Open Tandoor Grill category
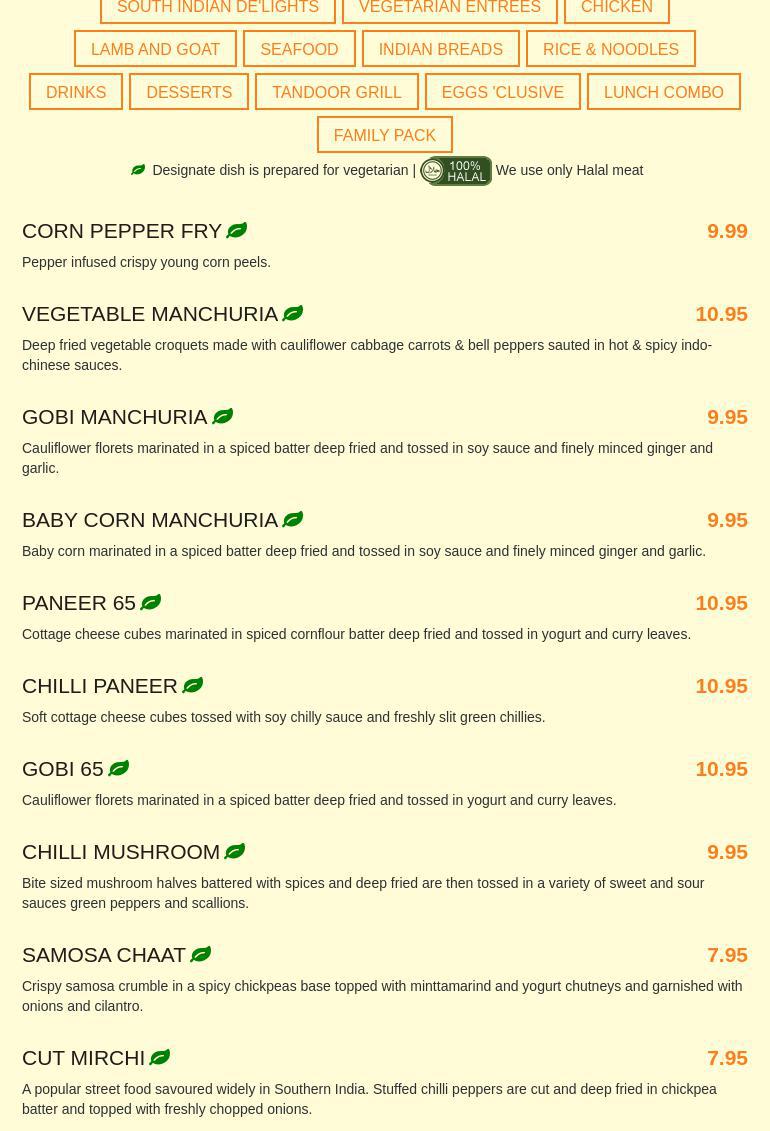 click(x=336, y=92)
